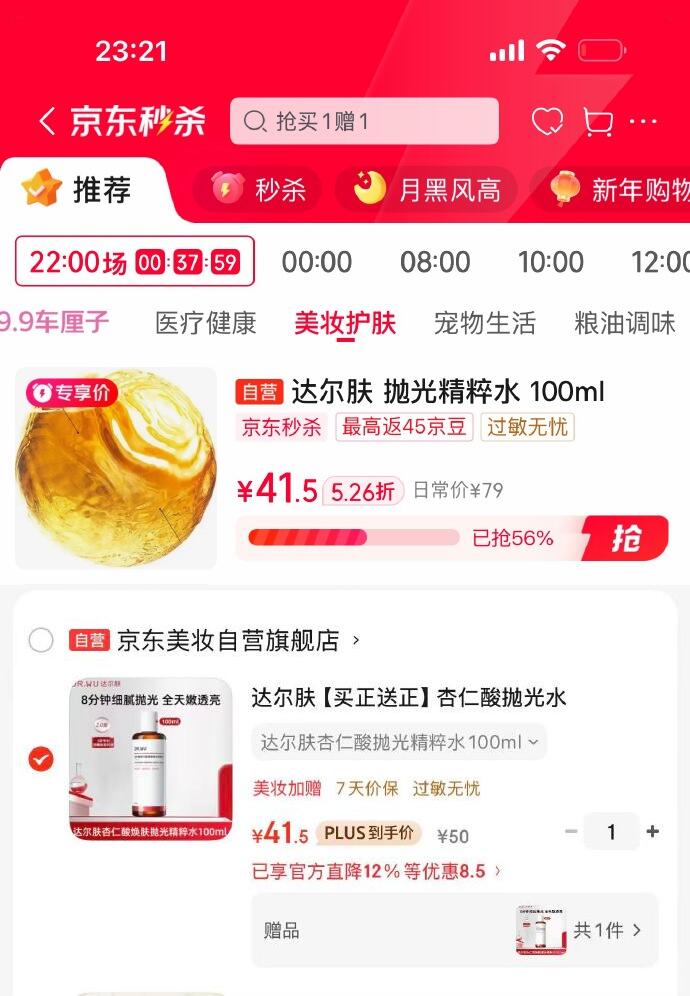This screenshot has width=690, height=996.
Task: Open the three-dot overflow menu
Action: pos(644,122)
